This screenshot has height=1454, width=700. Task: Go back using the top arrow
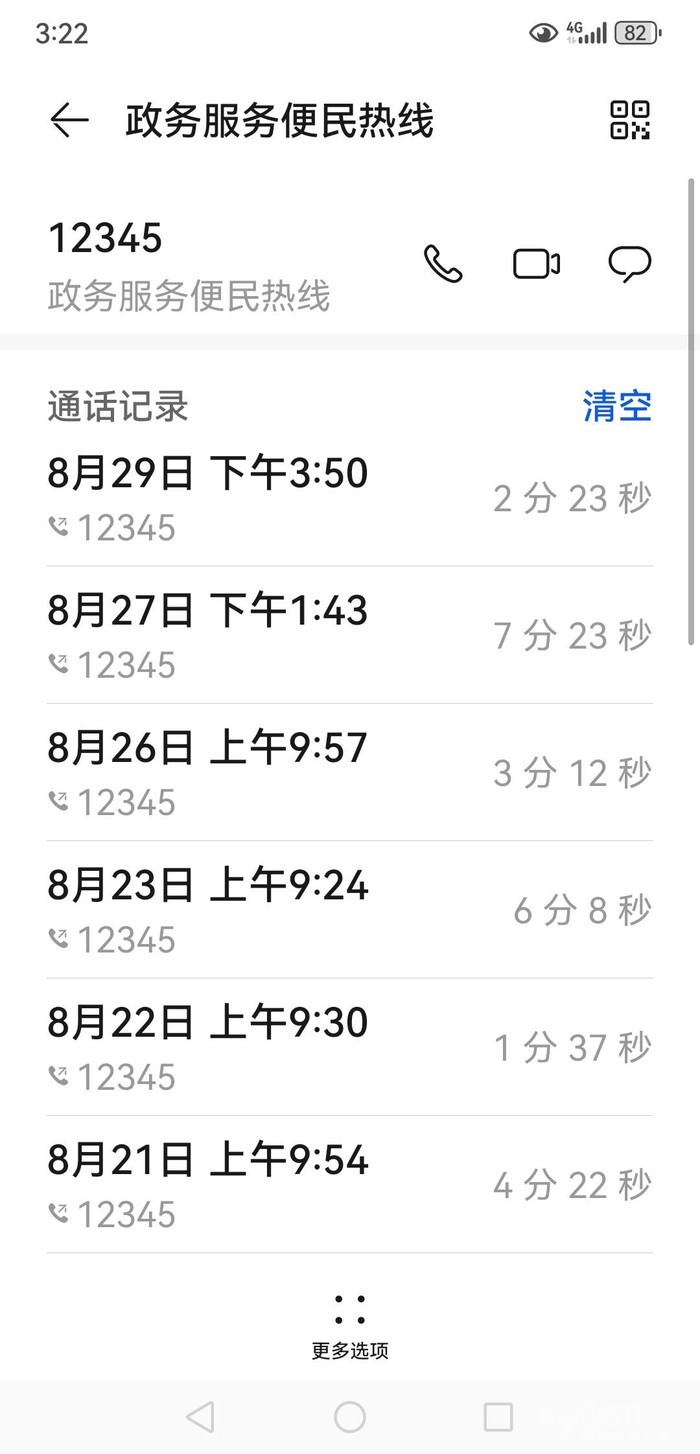69,121
